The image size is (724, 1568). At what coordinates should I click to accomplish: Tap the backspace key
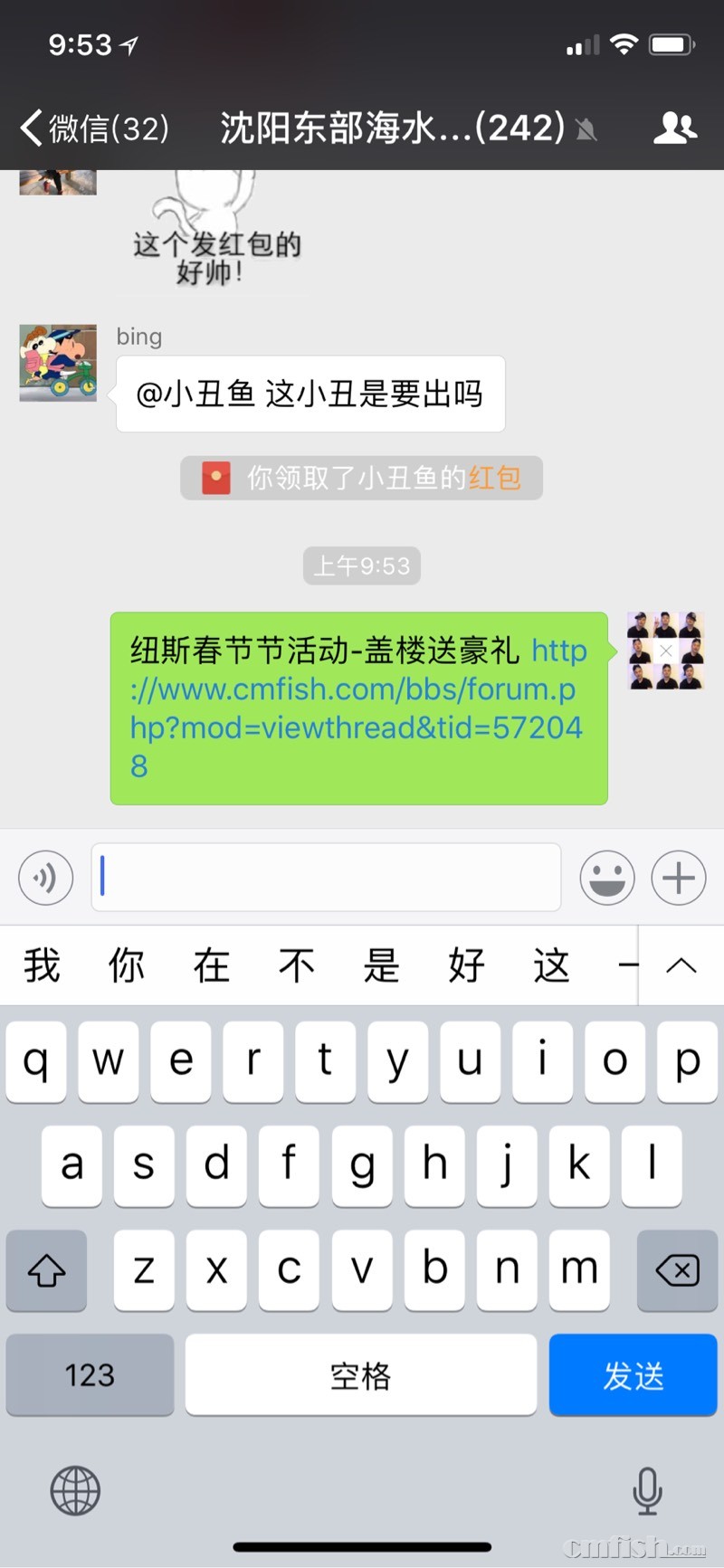[x=677, y=1269]
